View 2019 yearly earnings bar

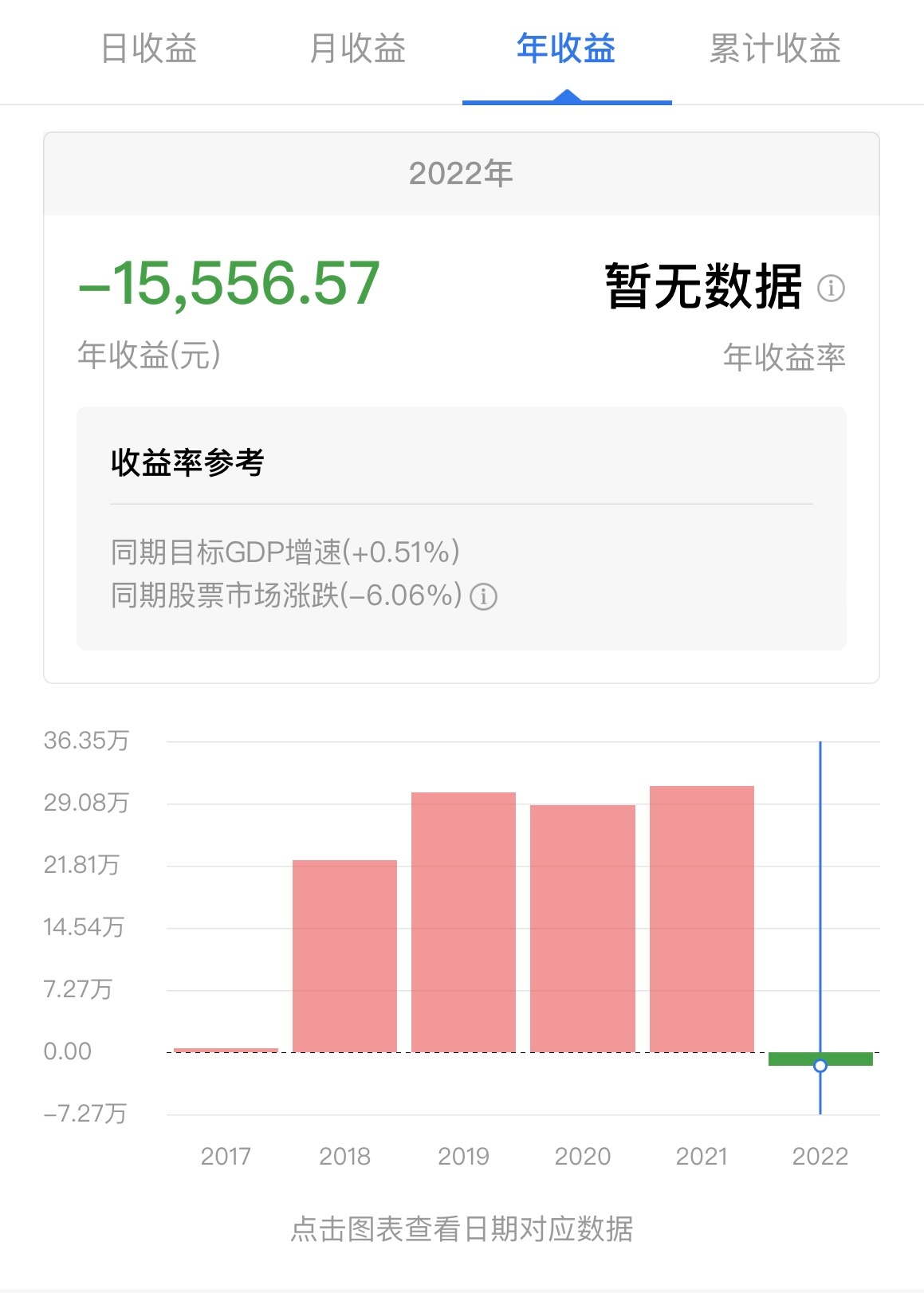(x=463, y=922)
